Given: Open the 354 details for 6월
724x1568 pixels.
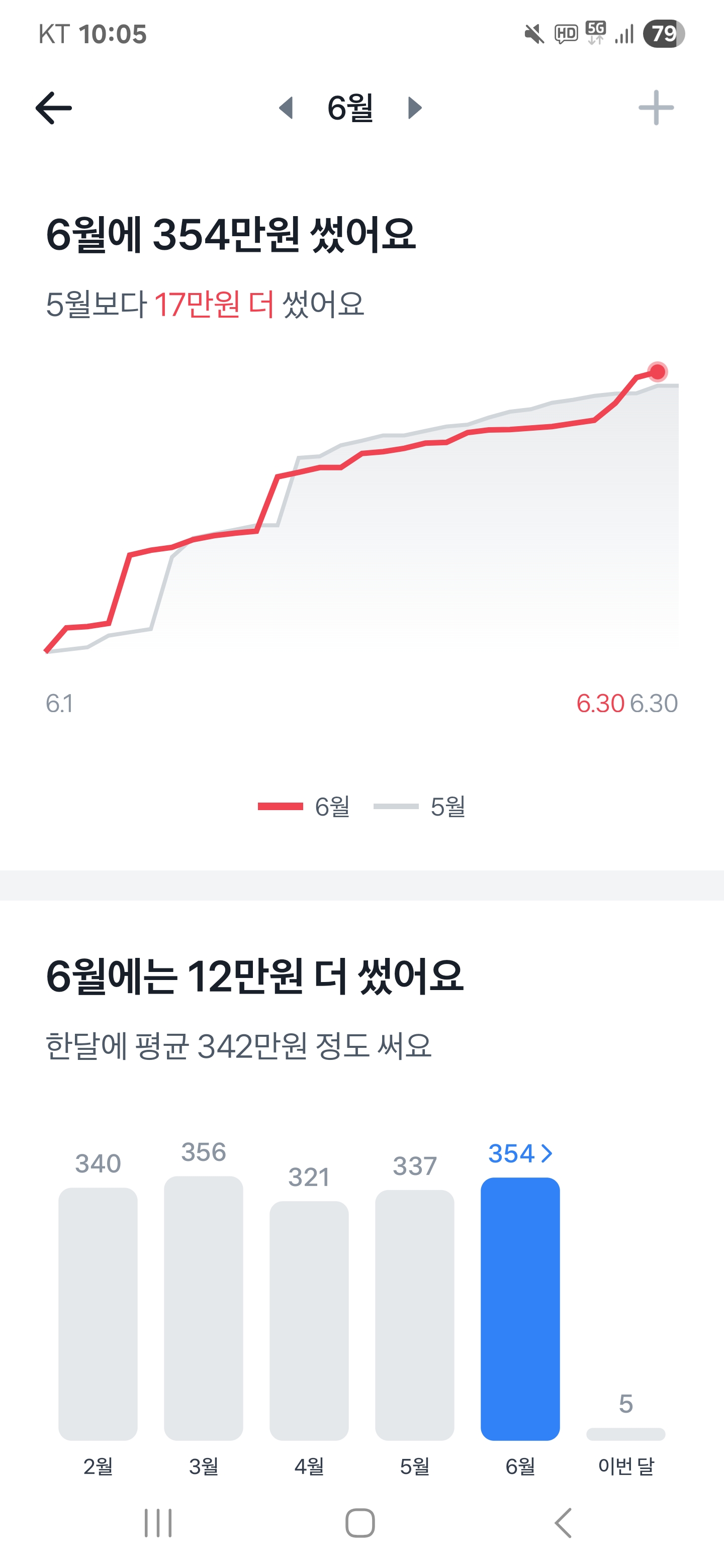Looking at the screenshot, I should click(520, 1153).
